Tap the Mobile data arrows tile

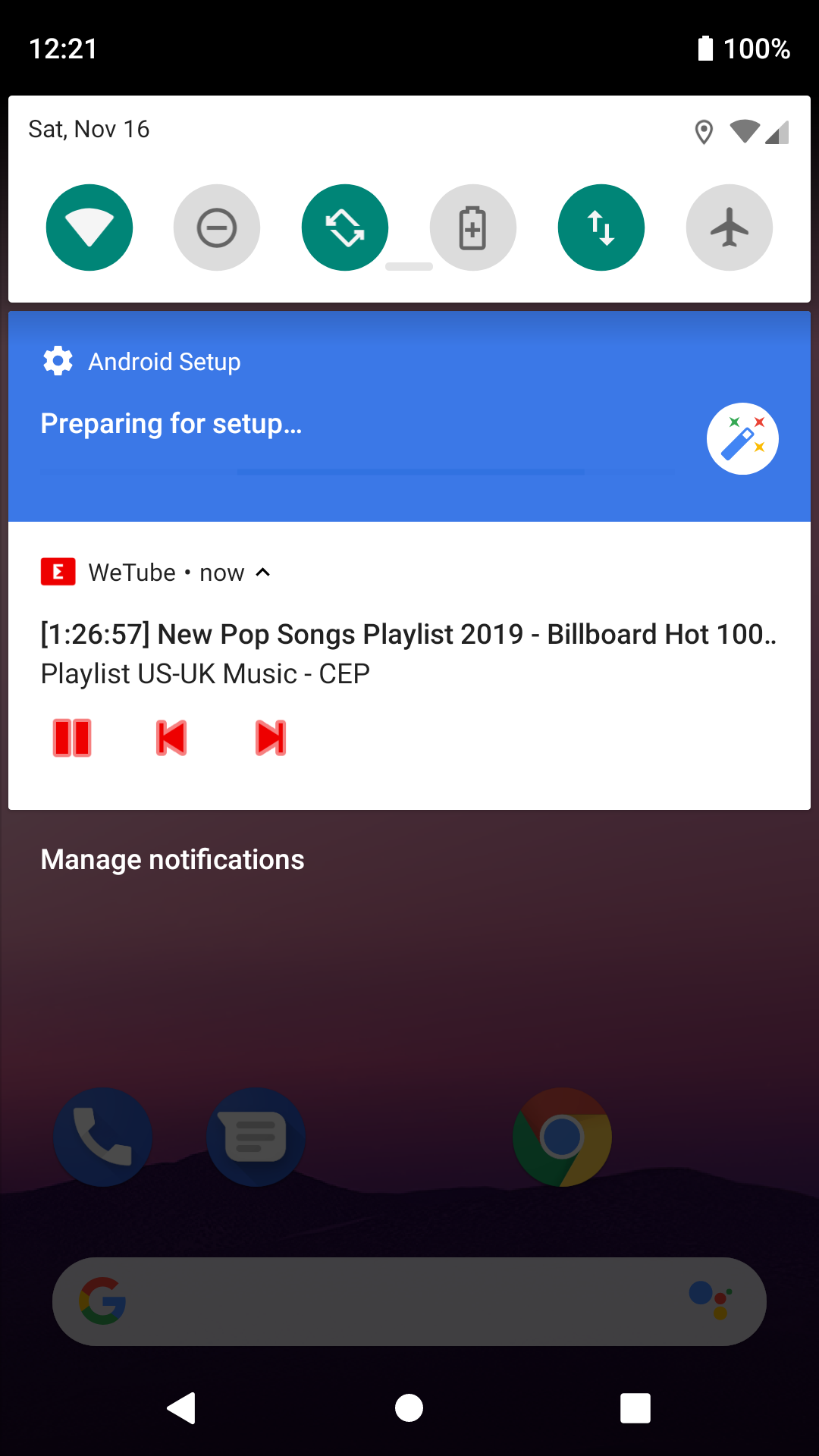tap(601, 227)
